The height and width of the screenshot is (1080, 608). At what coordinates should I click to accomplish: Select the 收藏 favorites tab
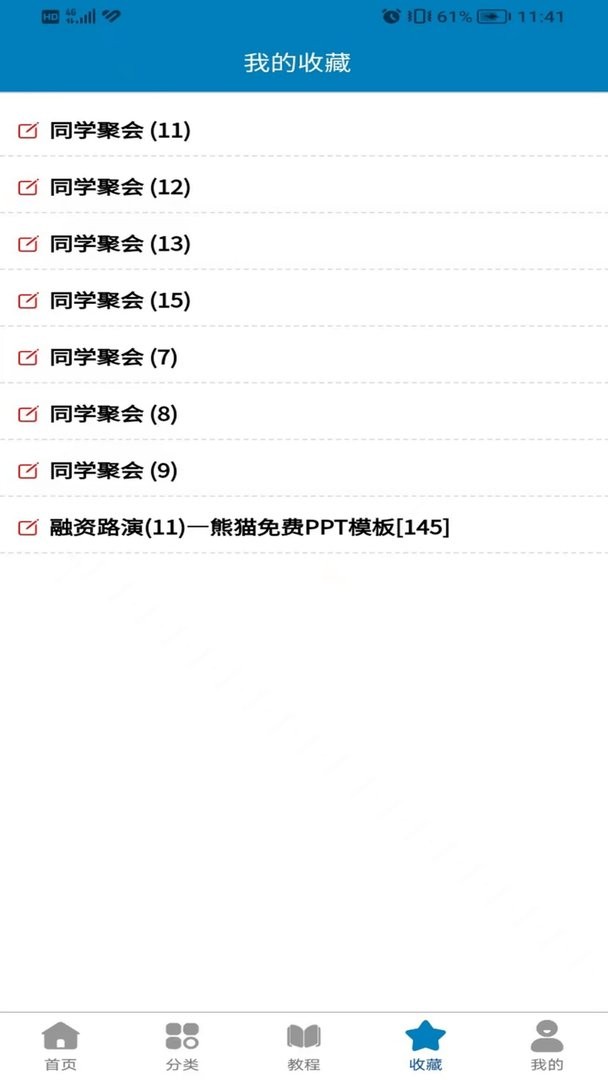pyautogui.click(x=425, y=1046)
